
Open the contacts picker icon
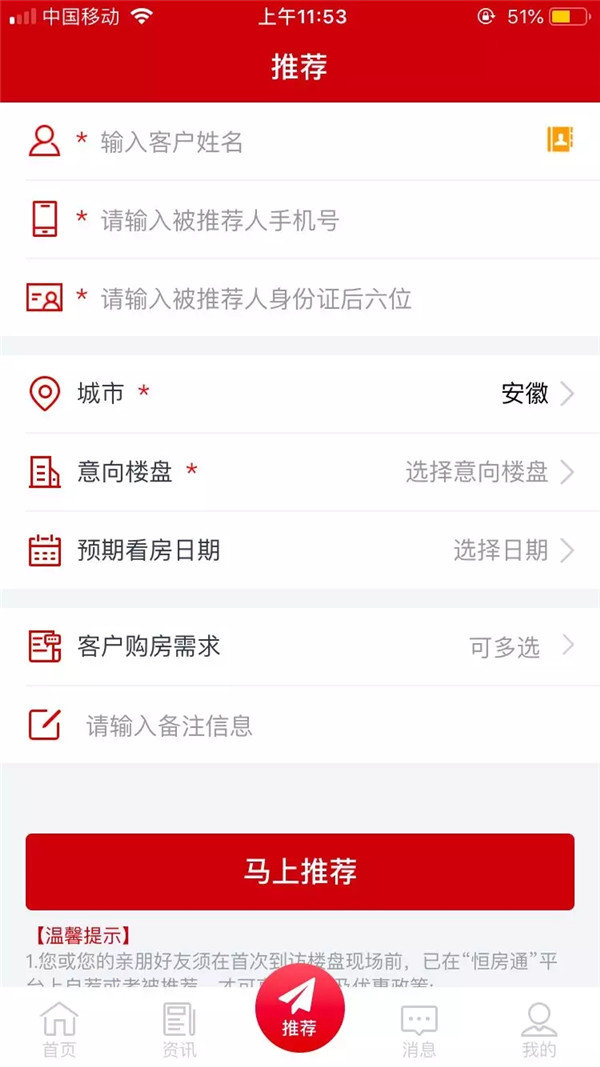[560, 140]
